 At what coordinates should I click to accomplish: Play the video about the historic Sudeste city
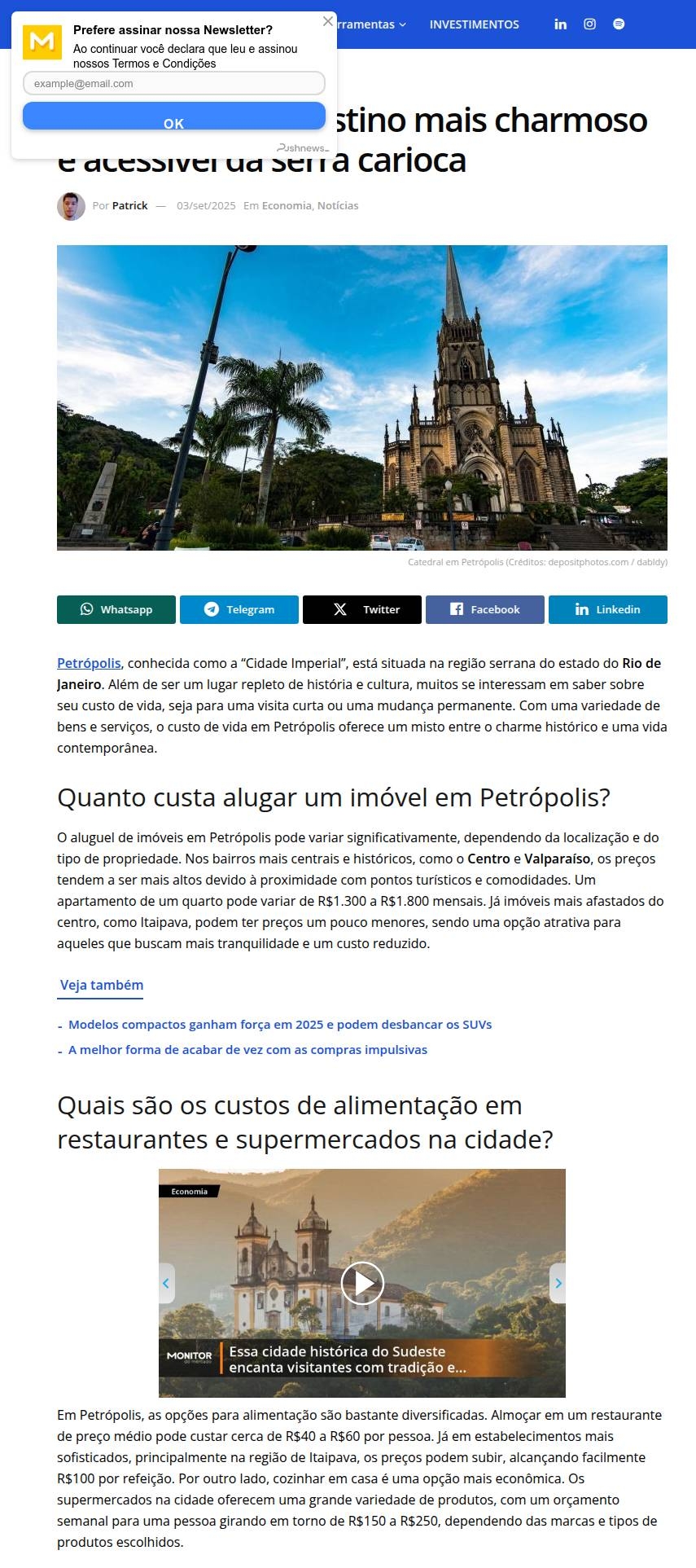point(362,1283)
